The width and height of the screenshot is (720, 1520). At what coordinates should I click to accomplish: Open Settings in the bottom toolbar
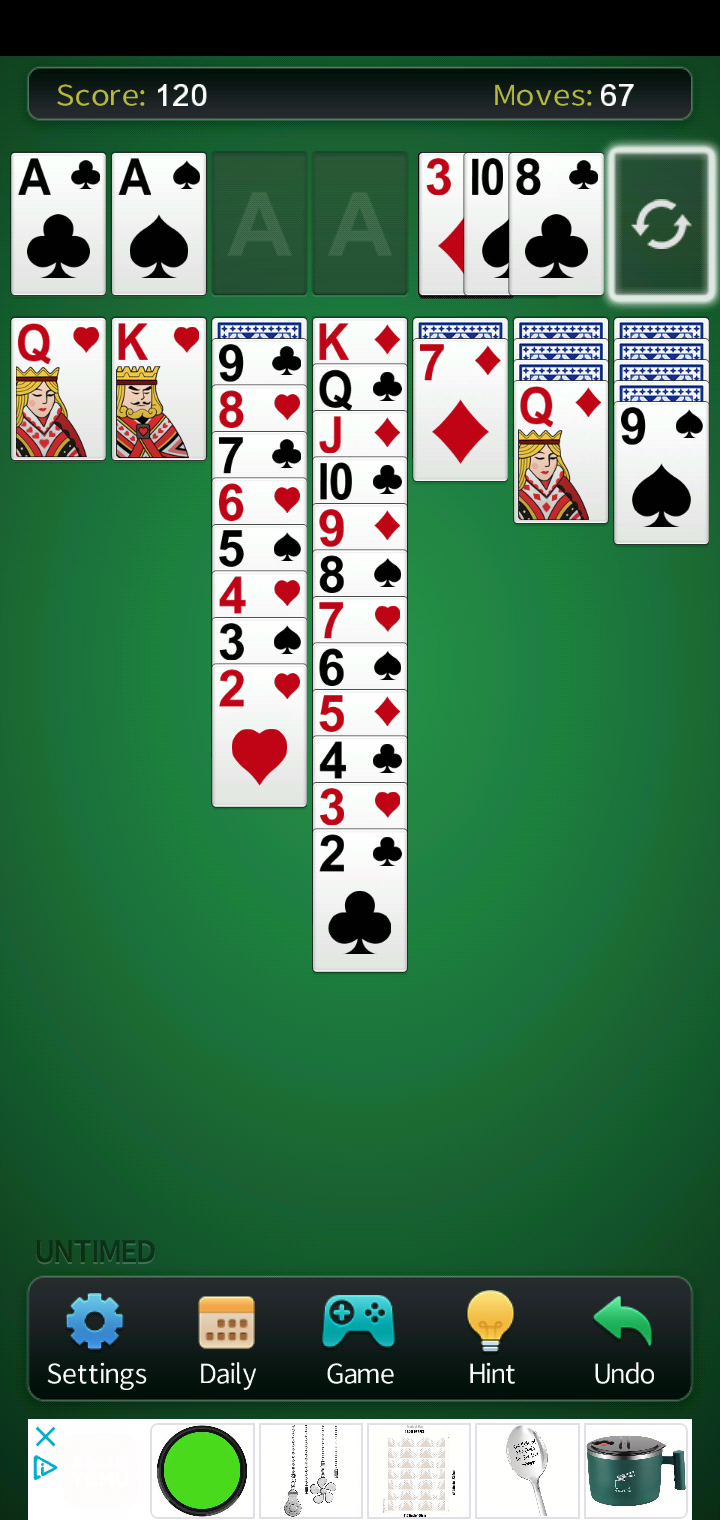coord(97,1340)
